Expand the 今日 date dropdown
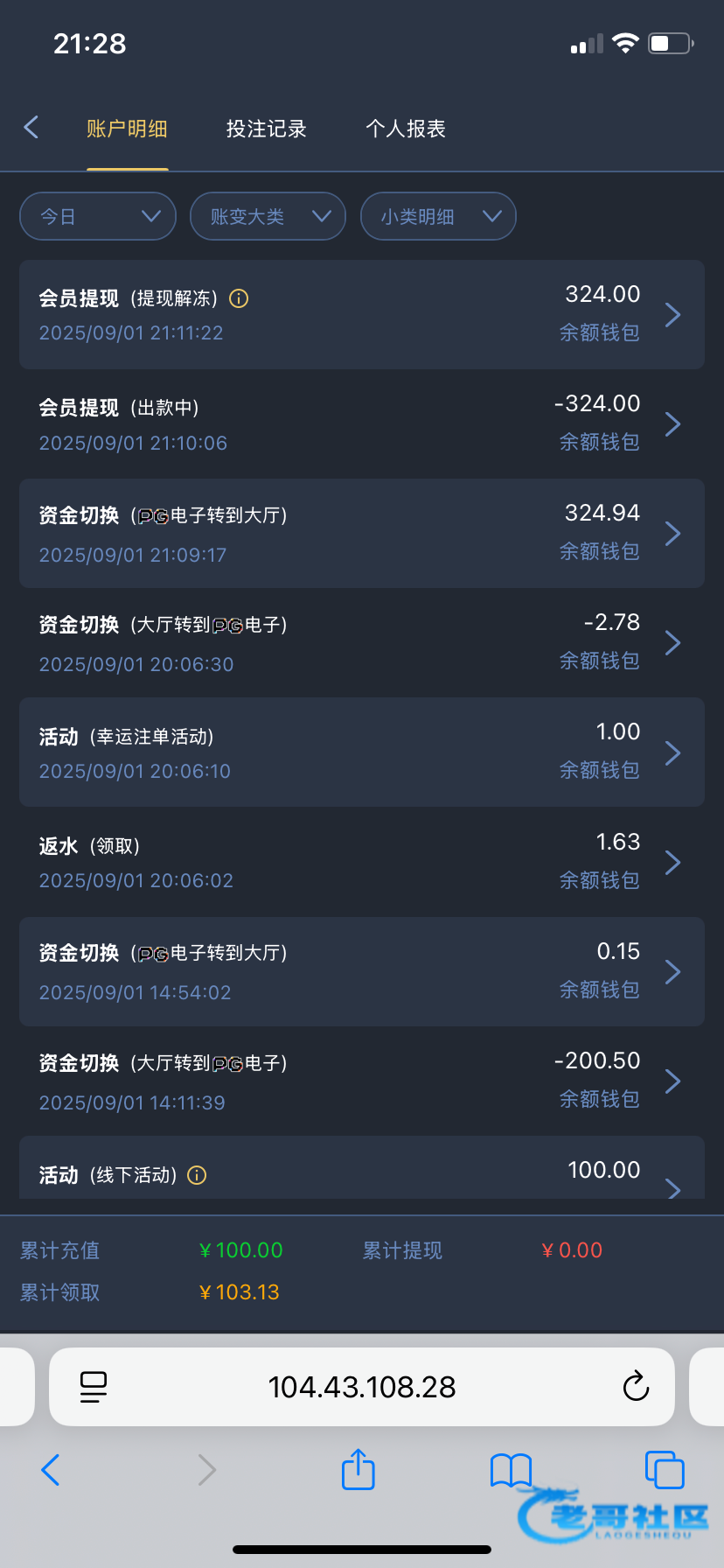This screenshot has height=1568, width=724. pyautogui.click(x=98, y=216)
